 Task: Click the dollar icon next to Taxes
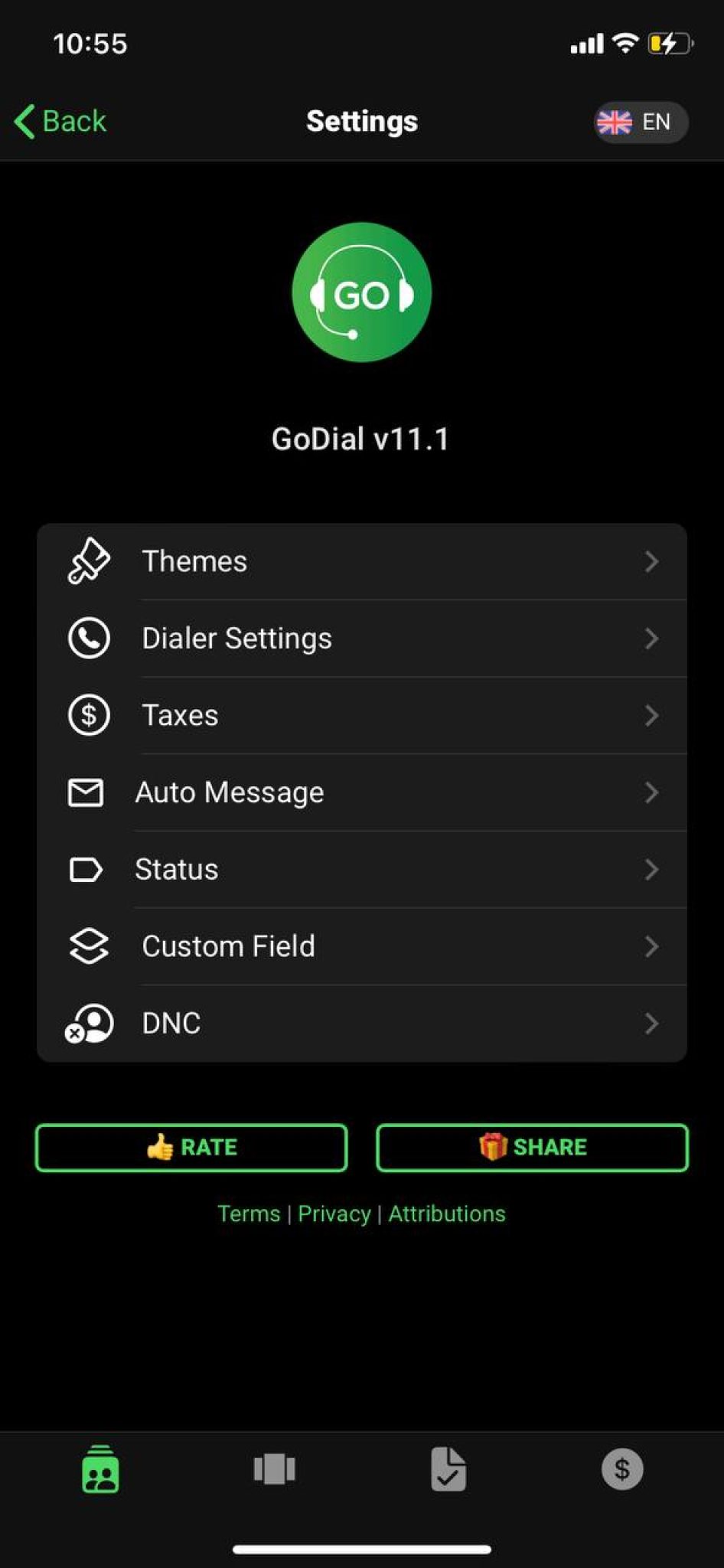[89, 715]
